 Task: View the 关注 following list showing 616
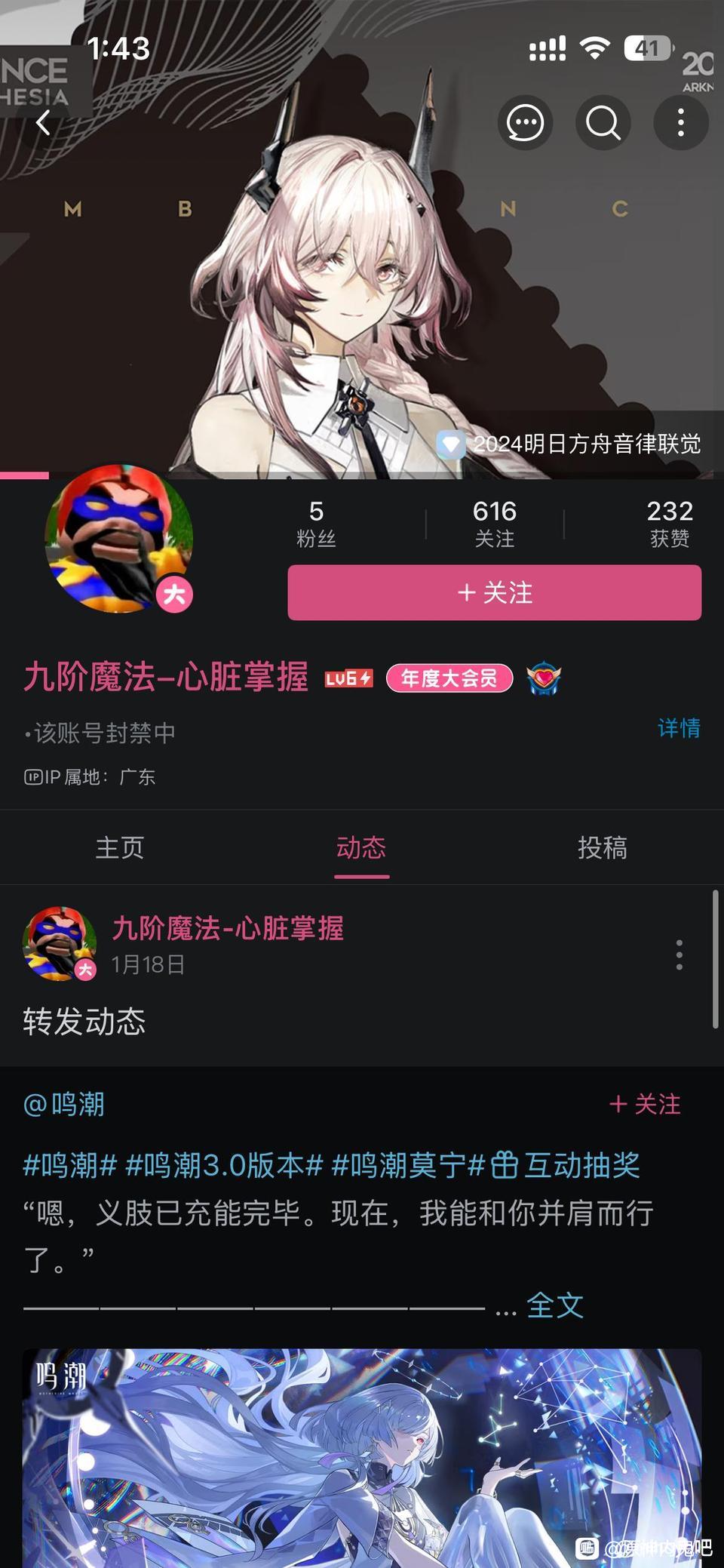495,523
